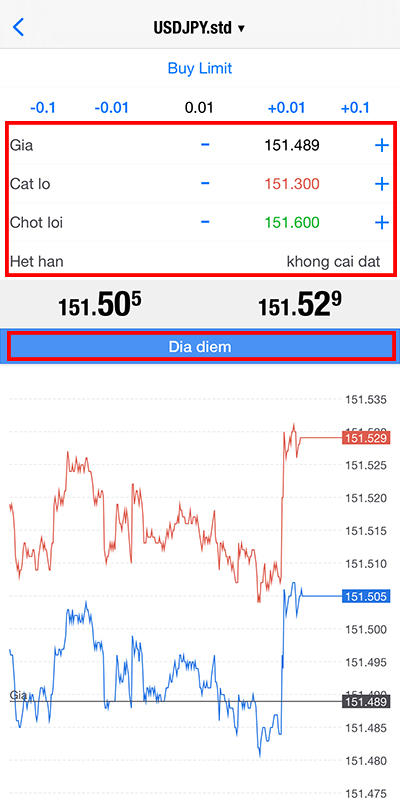
Task: Go back using the top-left arrow
Action: coord(18,27)
